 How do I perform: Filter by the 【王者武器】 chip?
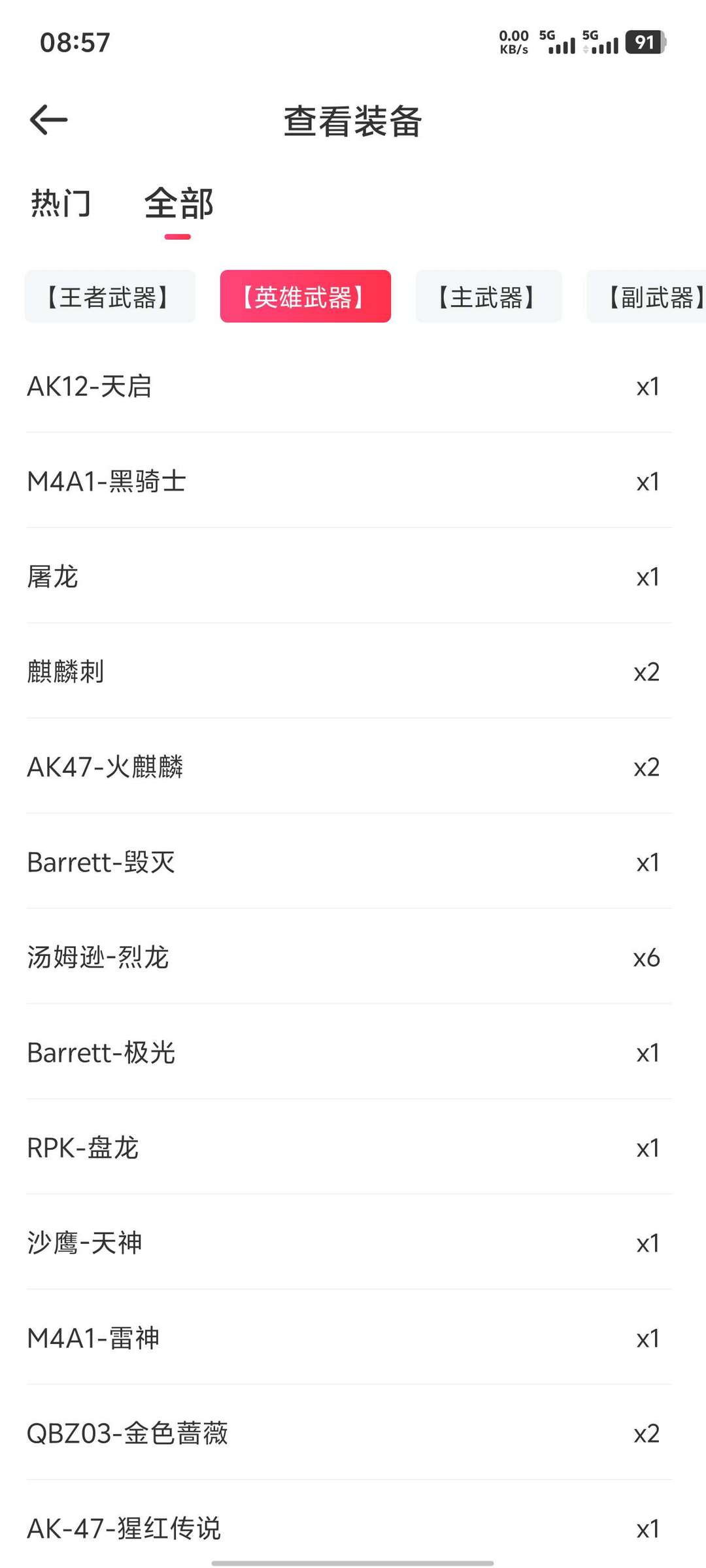(x=110, y=297)
